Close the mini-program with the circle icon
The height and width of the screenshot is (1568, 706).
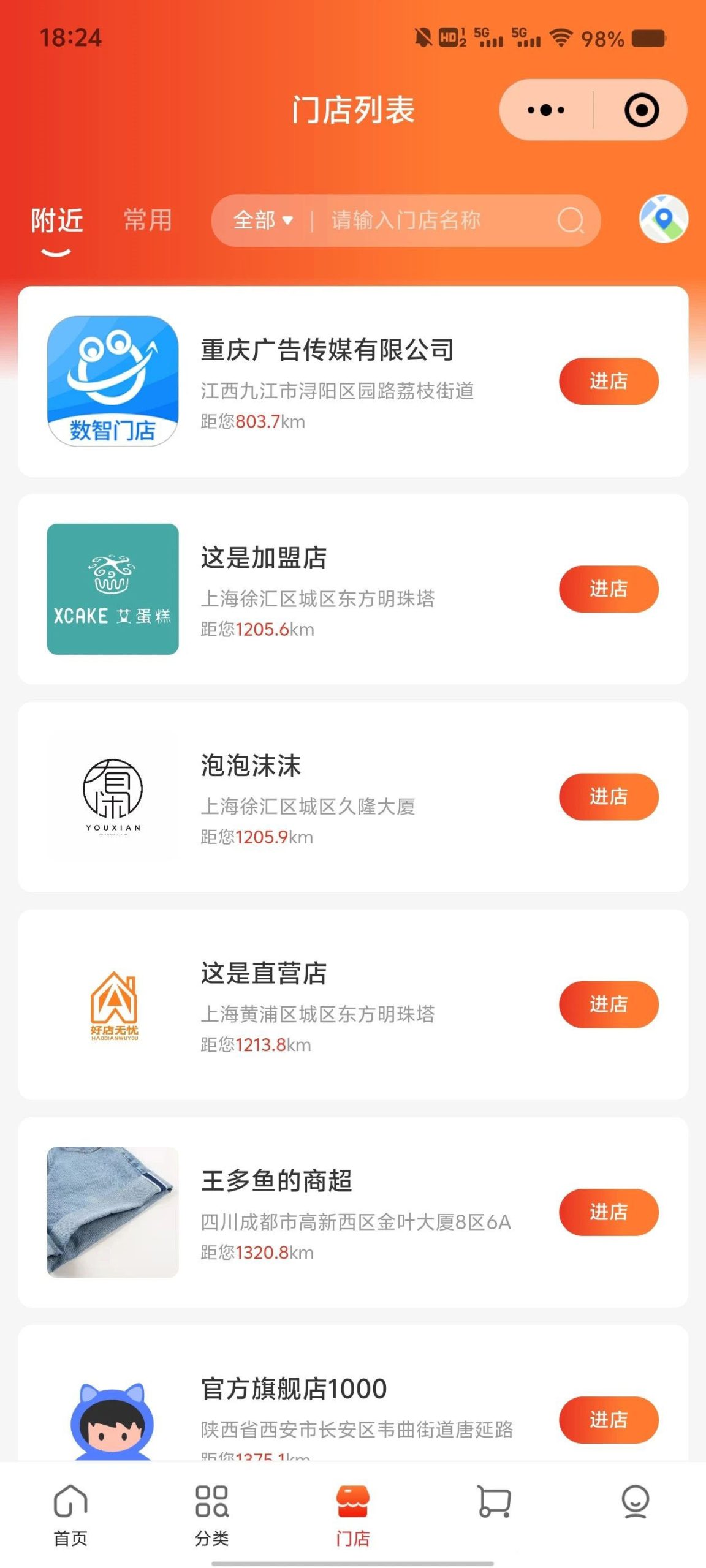point(641,110)
